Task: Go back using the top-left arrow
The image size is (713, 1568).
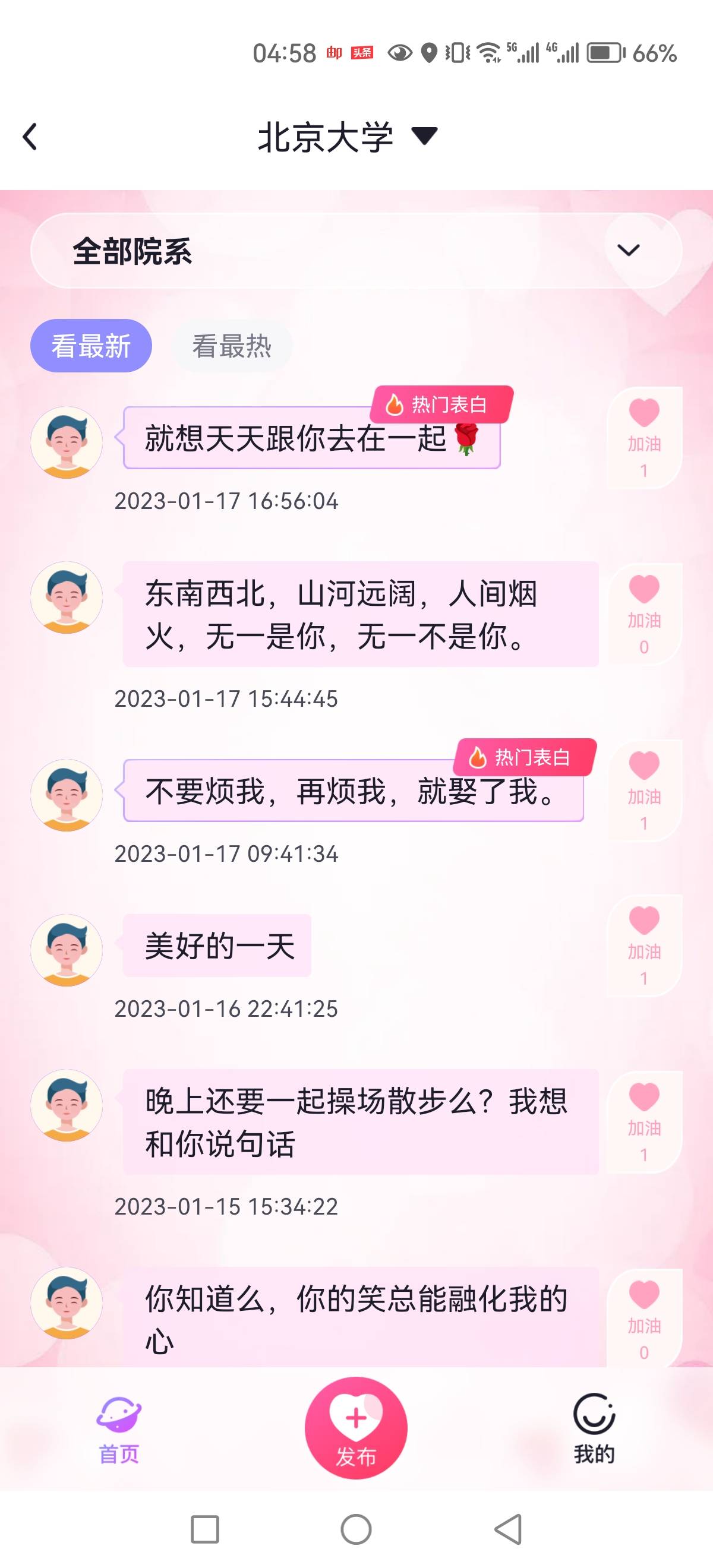Action: click(x=30, y=137)
